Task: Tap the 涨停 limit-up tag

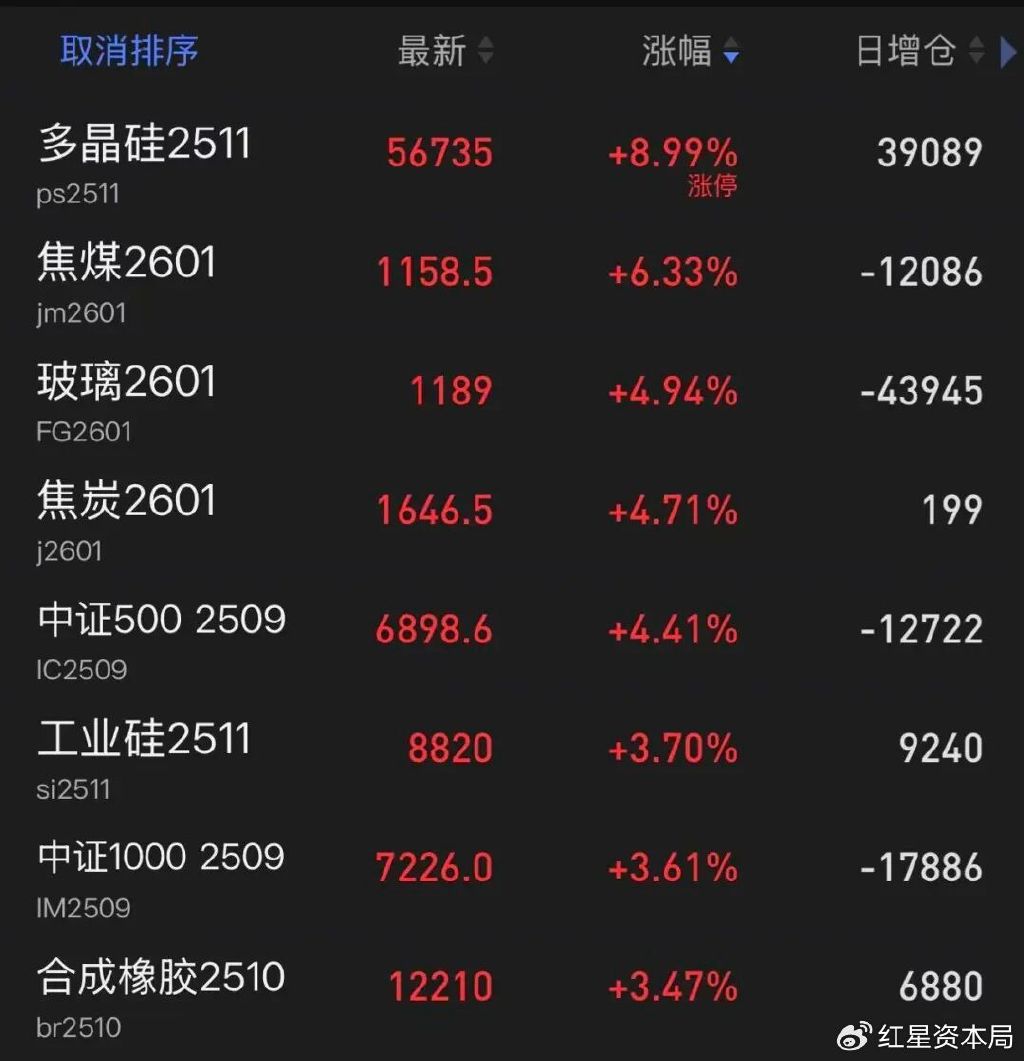Action: click(x=711, y=187)
